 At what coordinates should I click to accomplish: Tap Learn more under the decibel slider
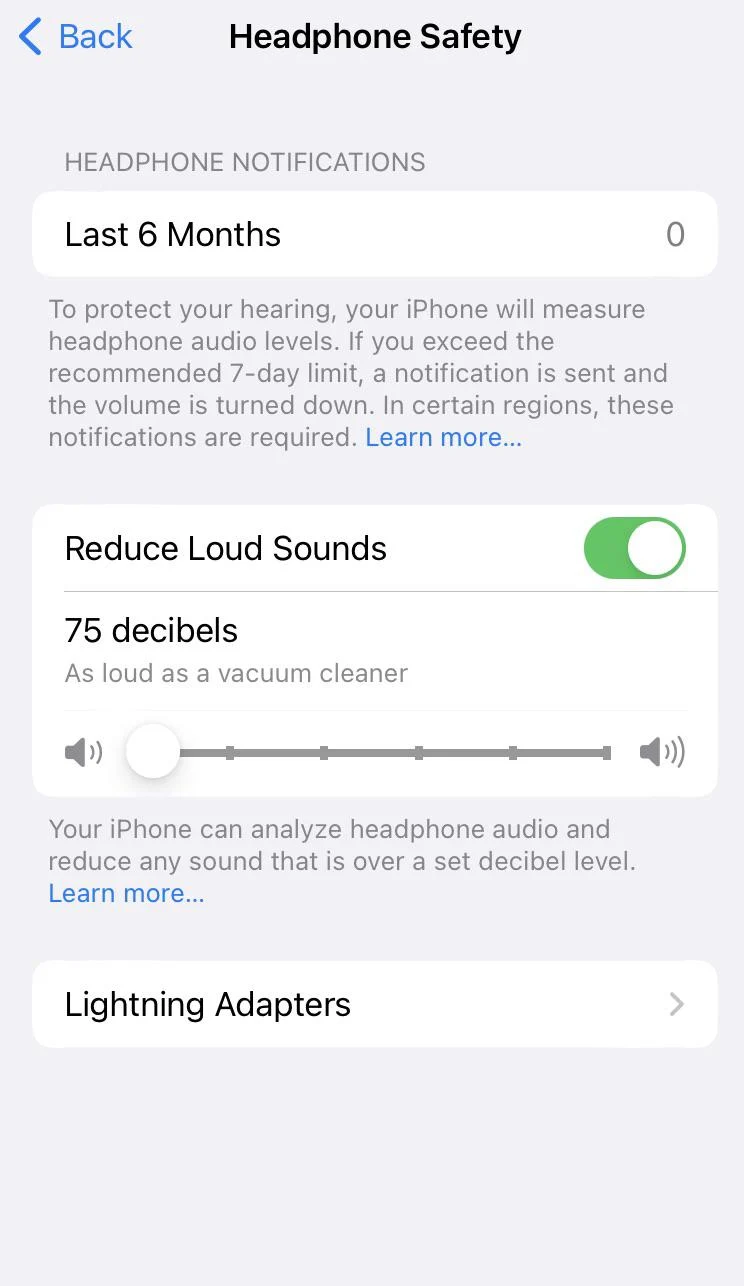pyautogui.click(x=126, y=893)
